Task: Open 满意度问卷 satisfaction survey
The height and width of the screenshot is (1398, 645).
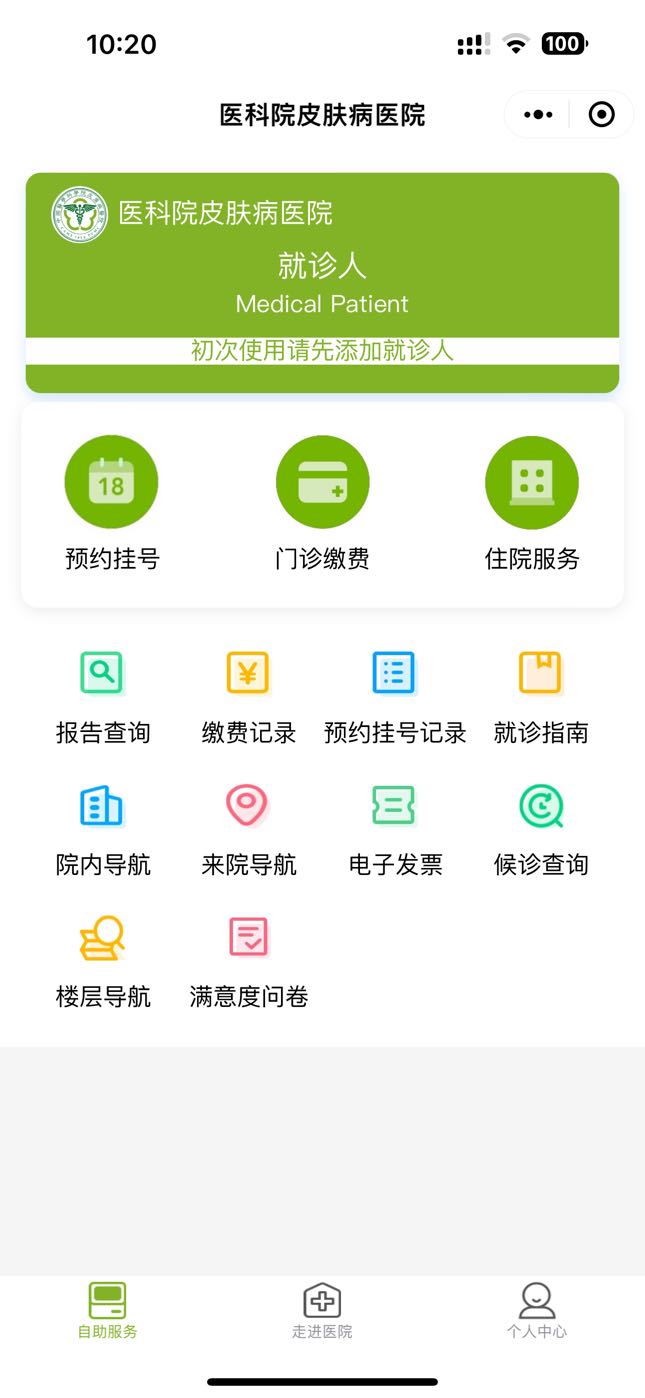Action: point(249,962)
